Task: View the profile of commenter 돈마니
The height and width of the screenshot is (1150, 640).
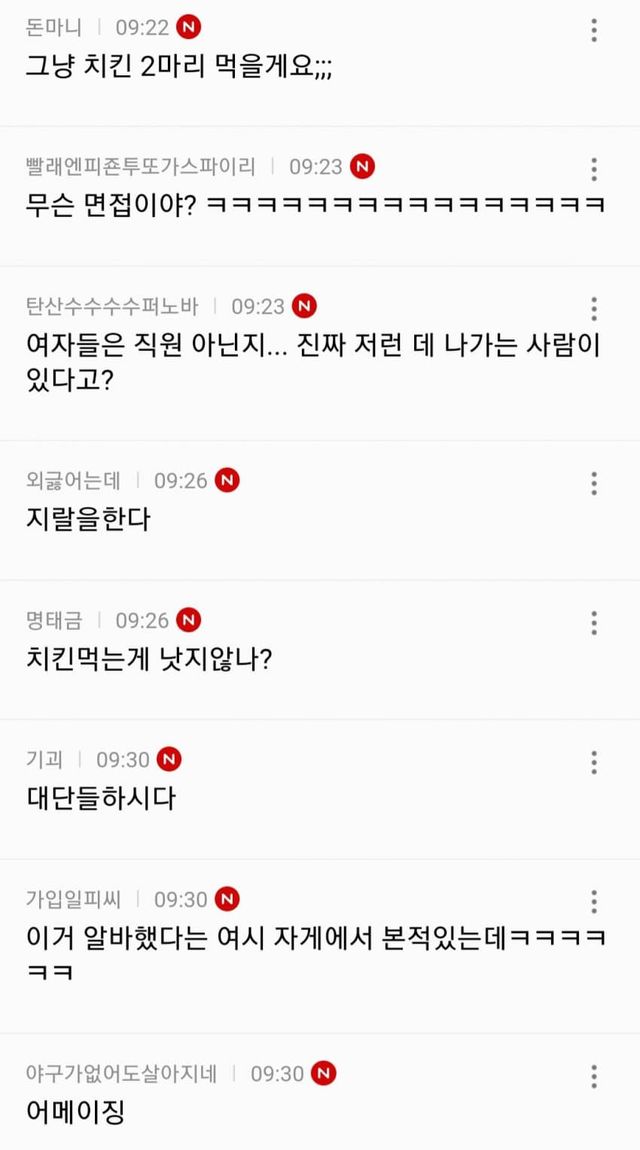Action: [54, 28]
